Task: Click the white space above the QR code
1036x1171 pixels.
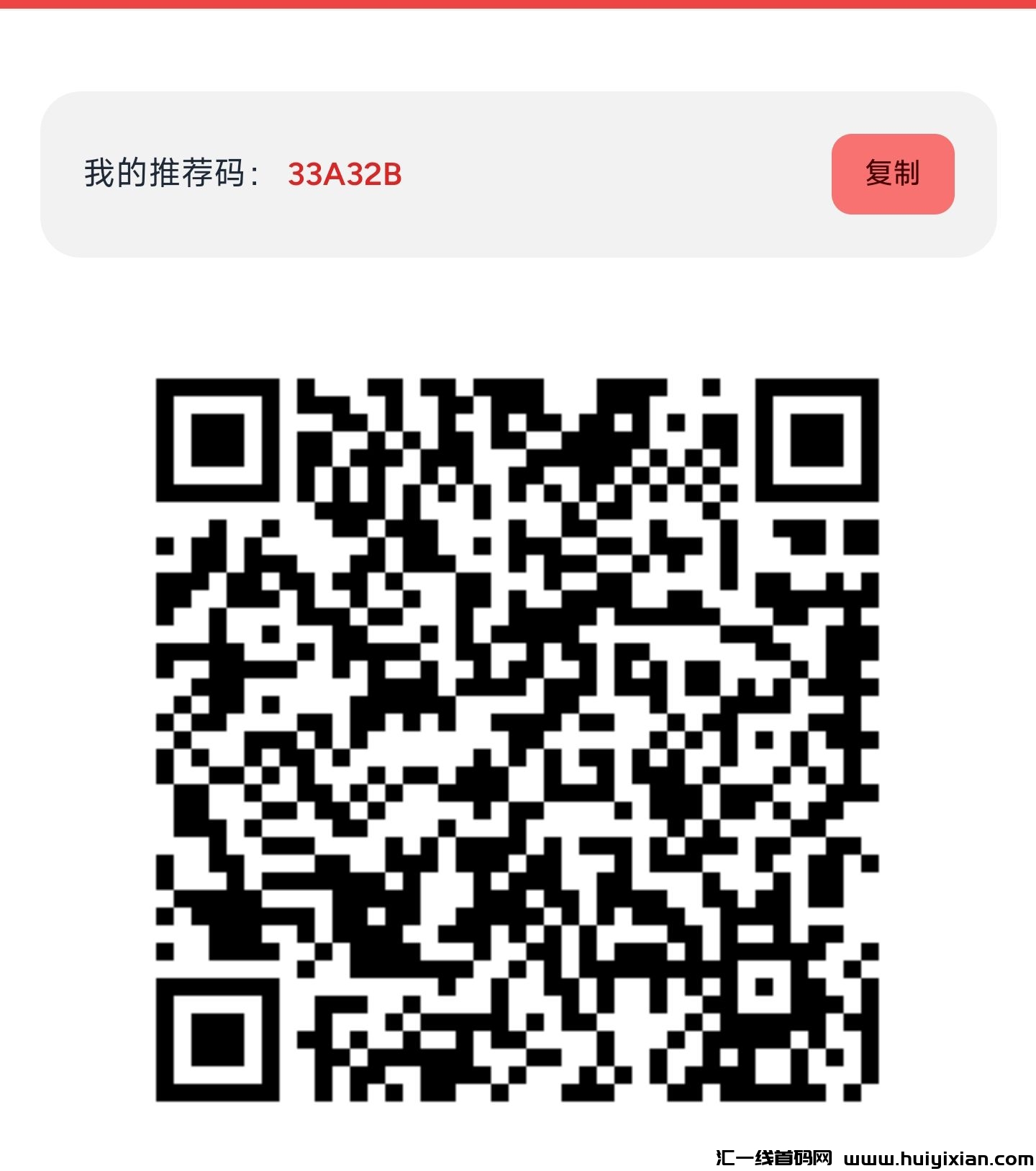Action: (518, 317)
